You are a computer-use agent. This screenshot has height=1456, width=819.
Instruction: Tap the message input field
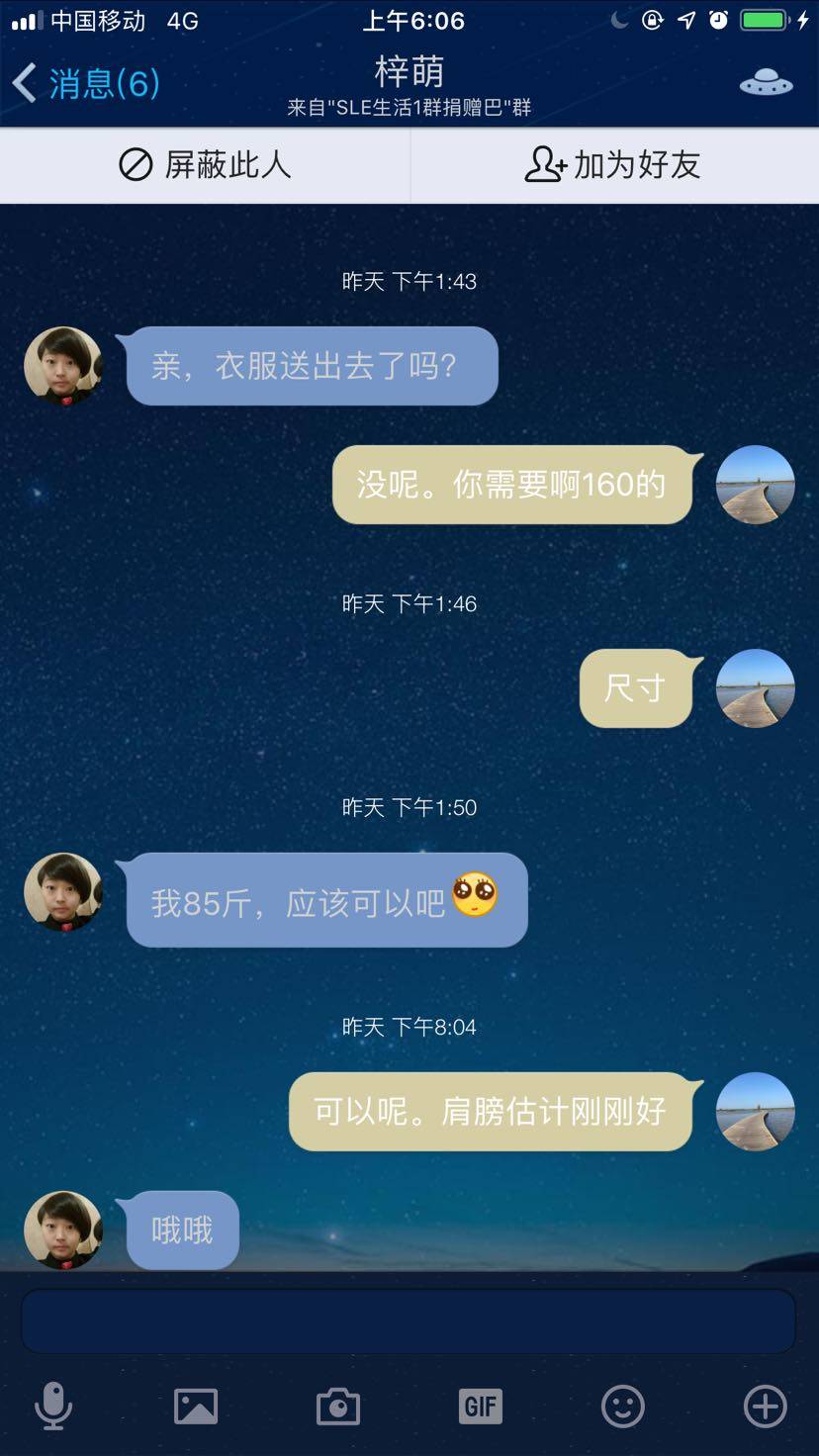click(409, 1320)
